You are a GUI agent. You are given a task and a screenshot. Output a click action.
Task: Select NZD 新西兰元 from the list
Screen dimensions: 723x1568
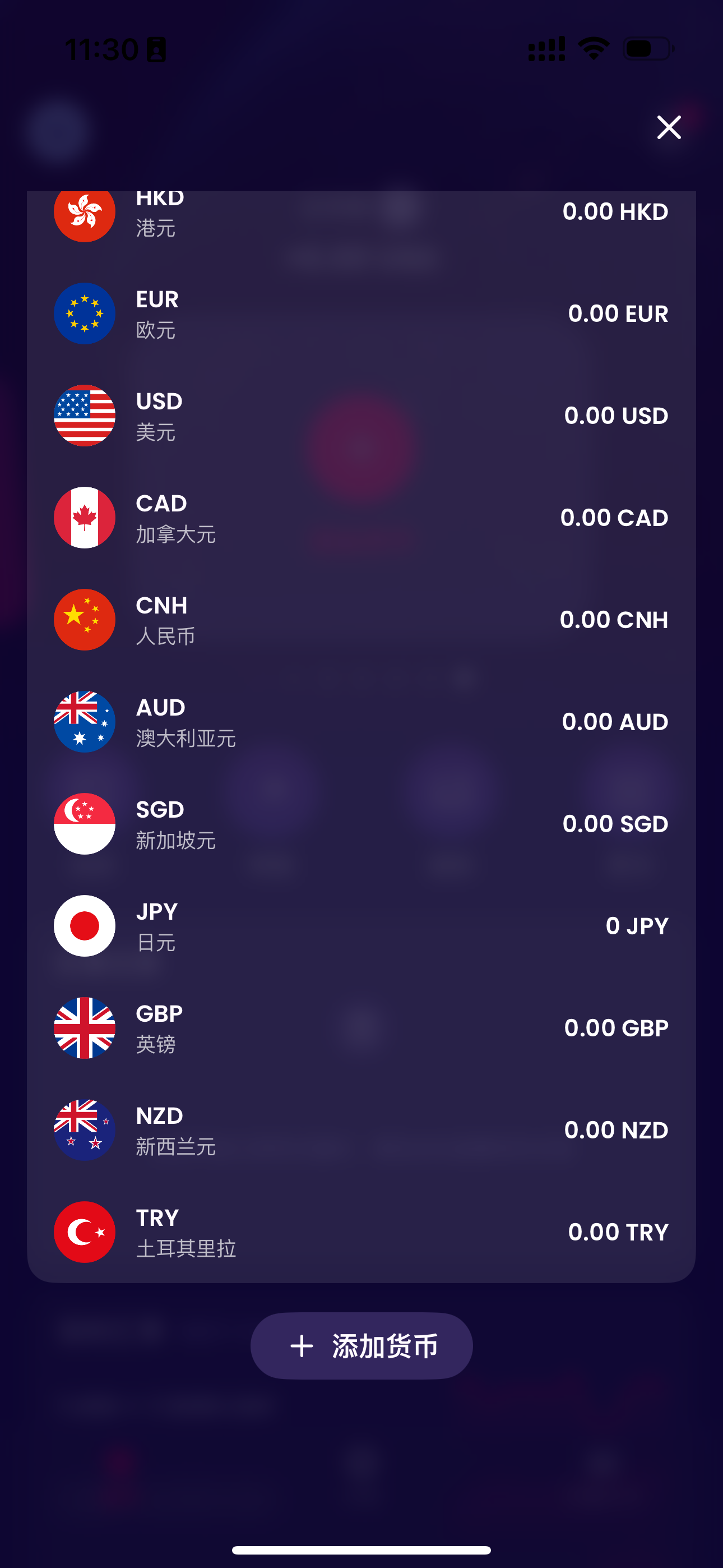(361, 1130)
